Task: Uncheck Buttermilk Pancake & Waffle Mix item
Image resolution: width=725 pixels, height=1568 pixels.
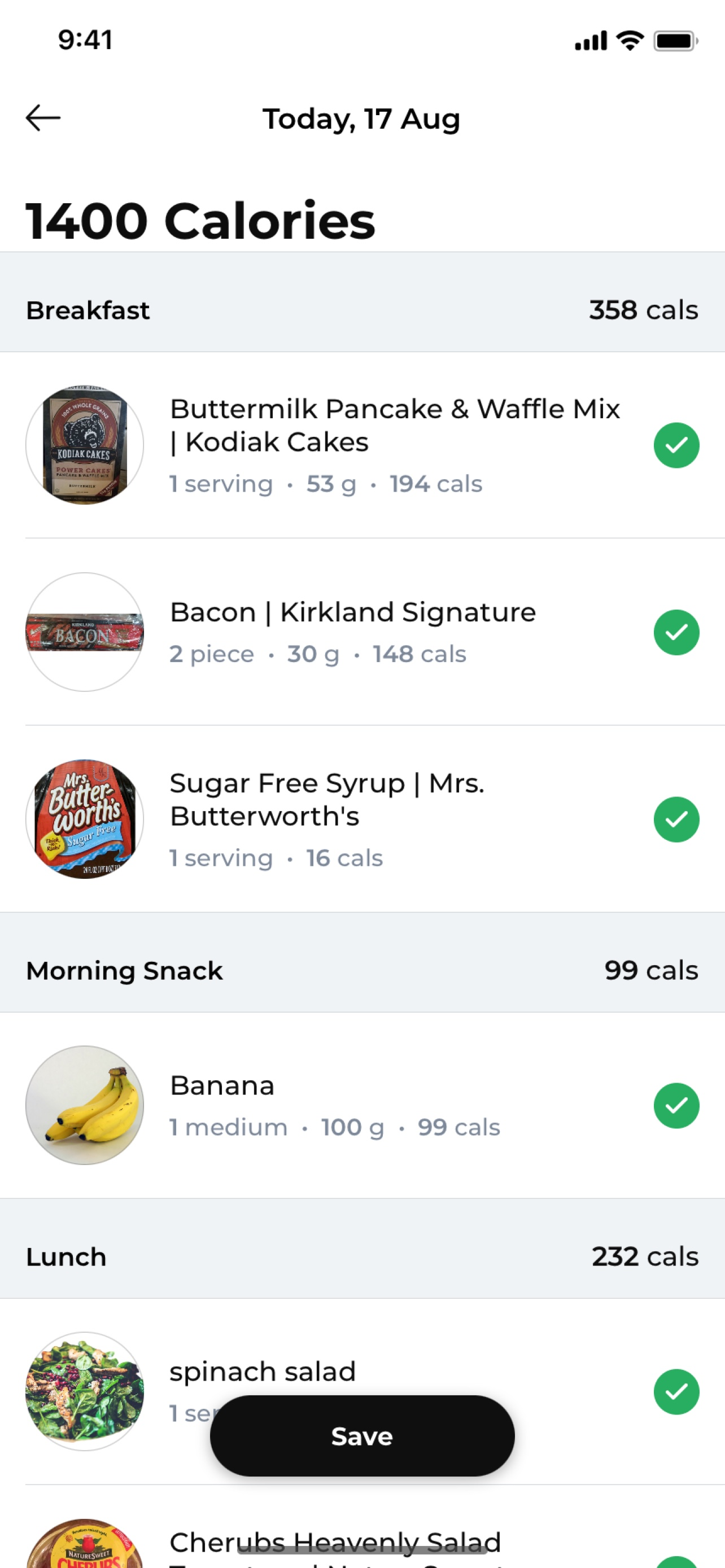Action: click(676, 445)
